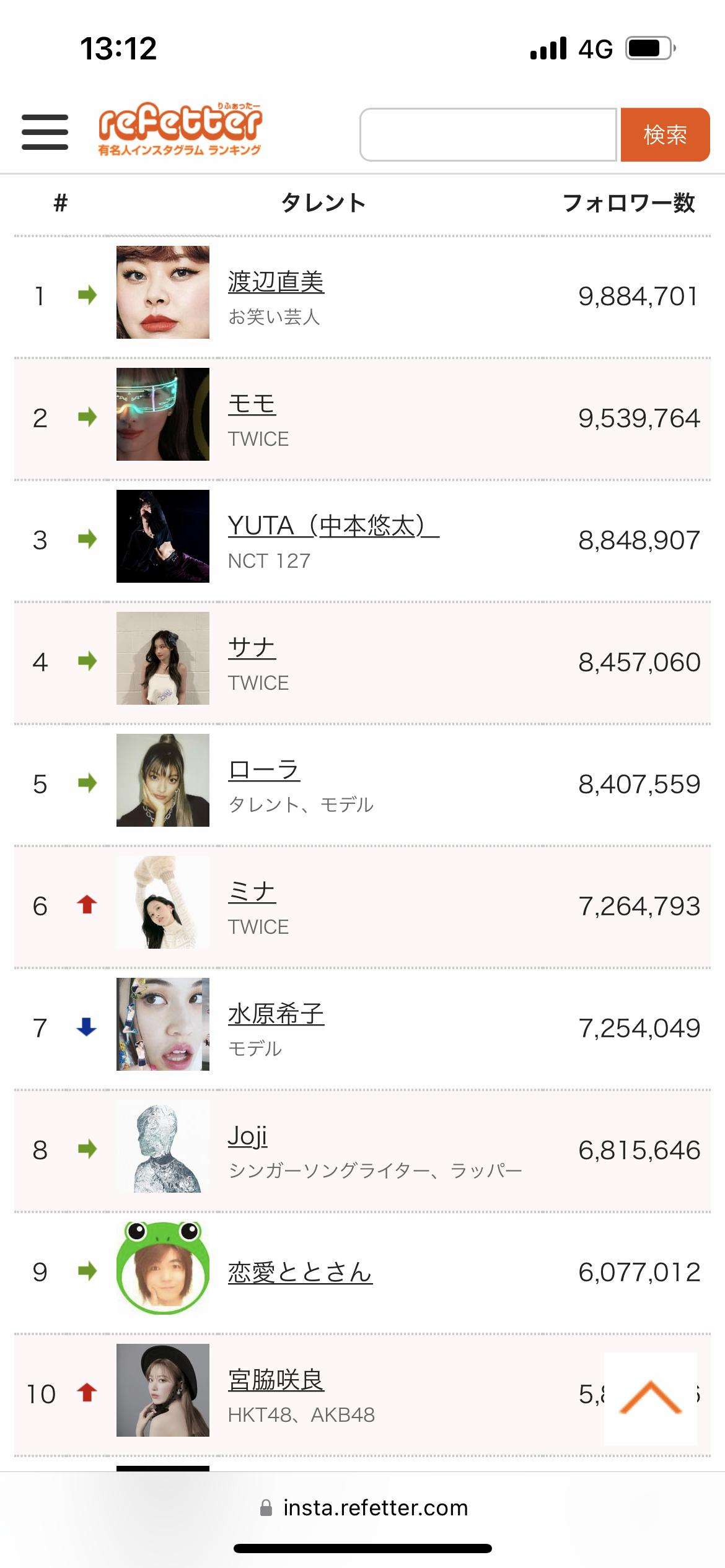Open 水原希子's profile link

(276, 1014)
